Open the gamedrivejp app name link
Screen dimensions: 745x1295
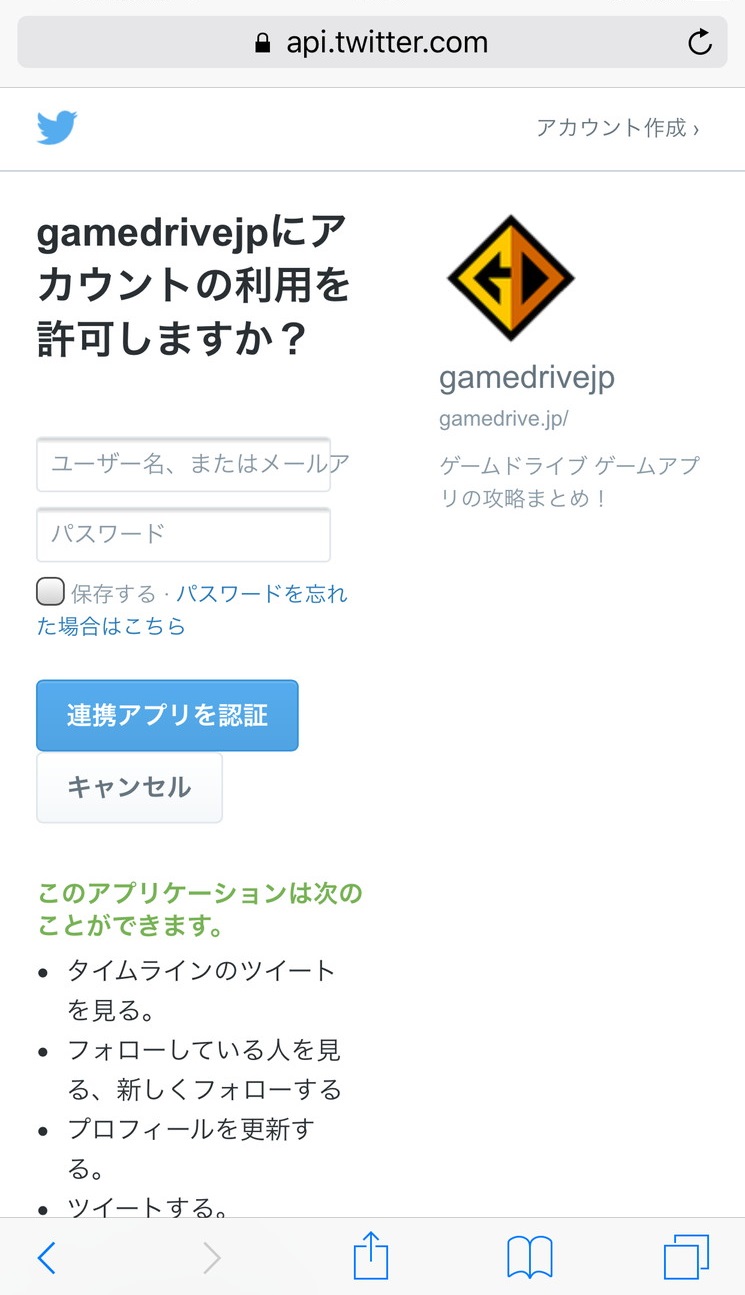[526, 378]
